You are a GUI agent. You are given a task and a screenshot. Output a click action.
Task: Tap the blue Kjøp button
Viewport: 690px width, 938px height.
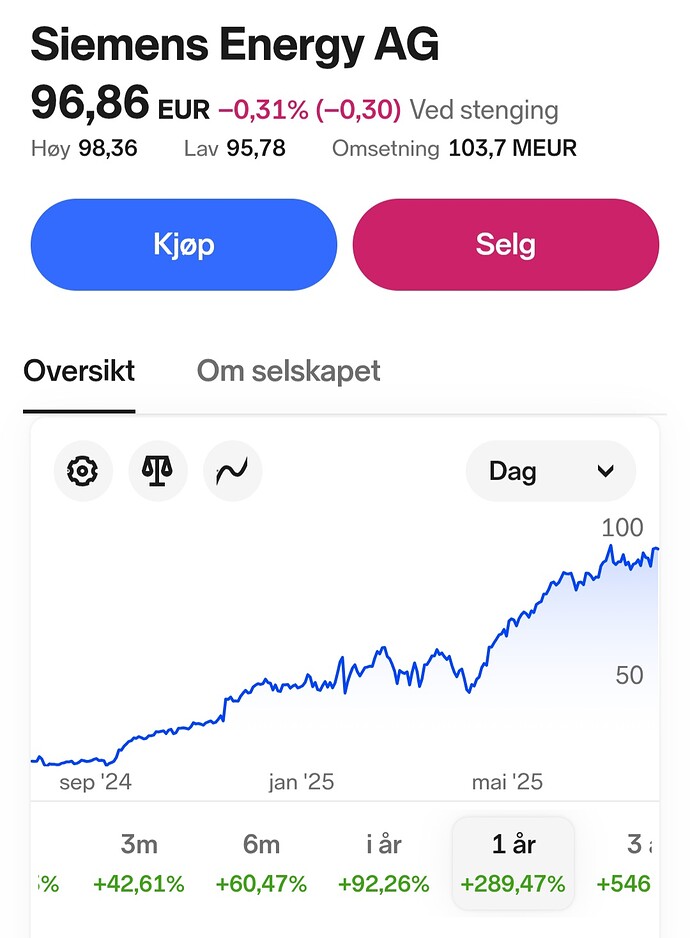click(184, 245)
